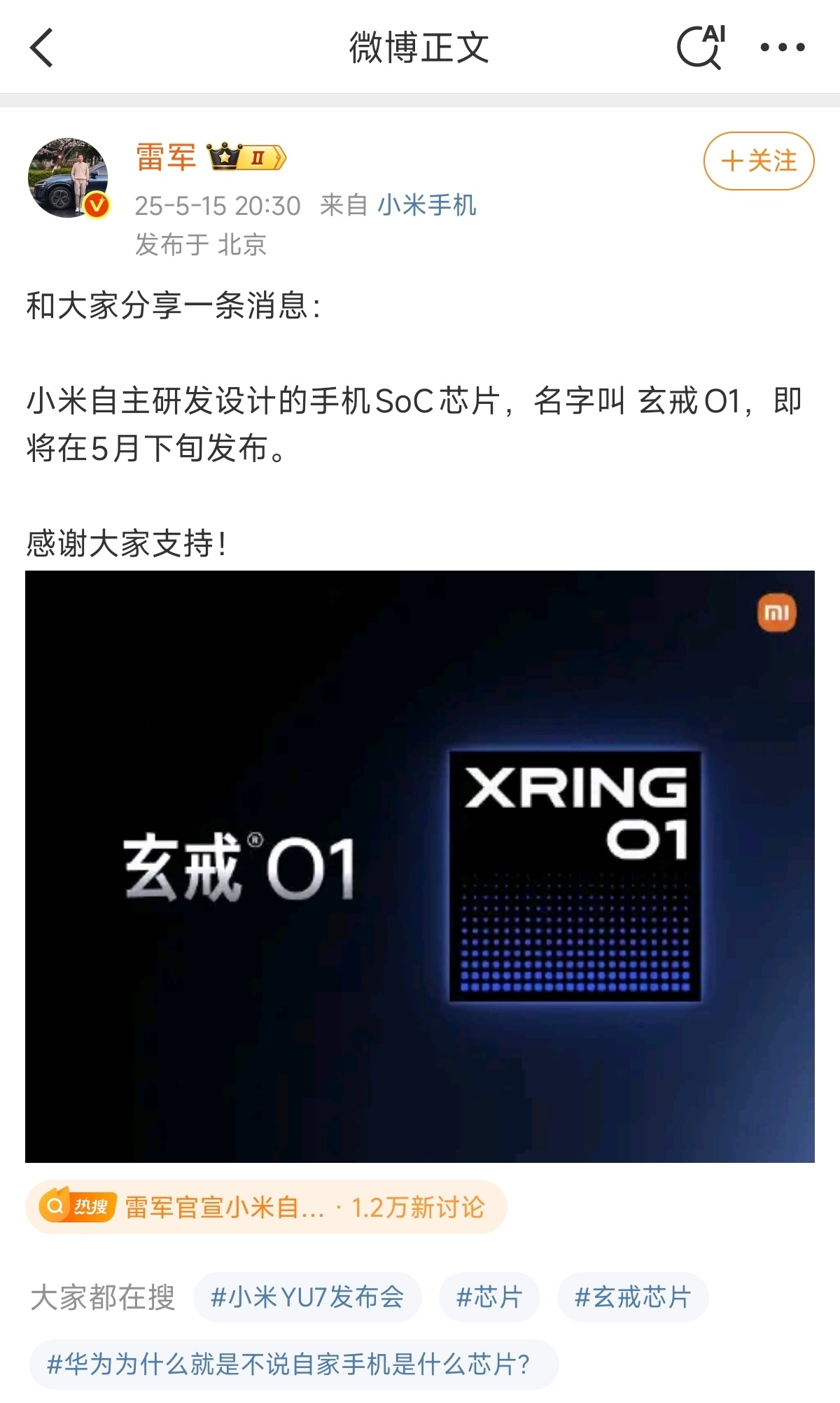Open the #华为为什么就是不说自家手机是什么芯片? chip
840x1403 pixels.
(294, 1364)
